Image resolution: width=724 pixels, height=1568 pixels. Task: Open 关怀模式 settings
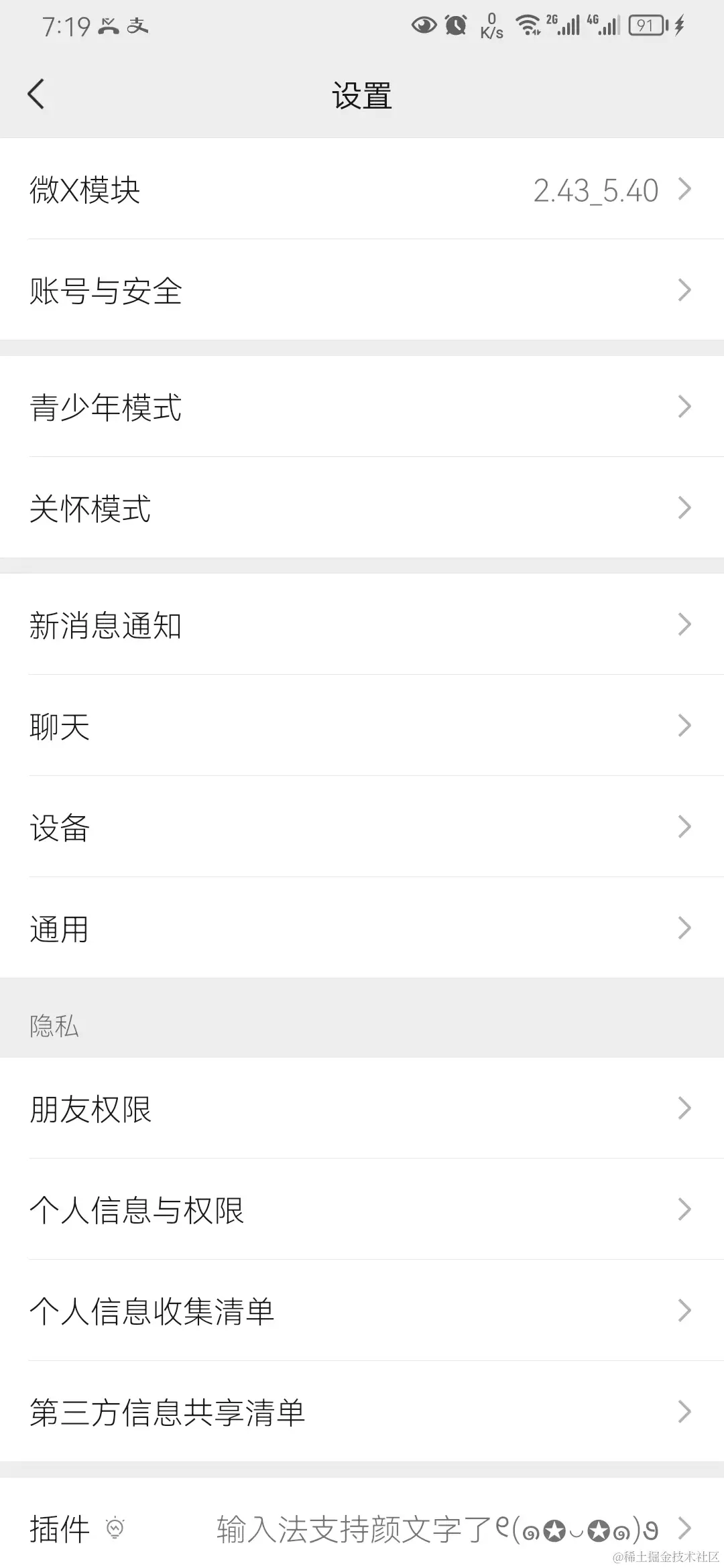point(362,509)
